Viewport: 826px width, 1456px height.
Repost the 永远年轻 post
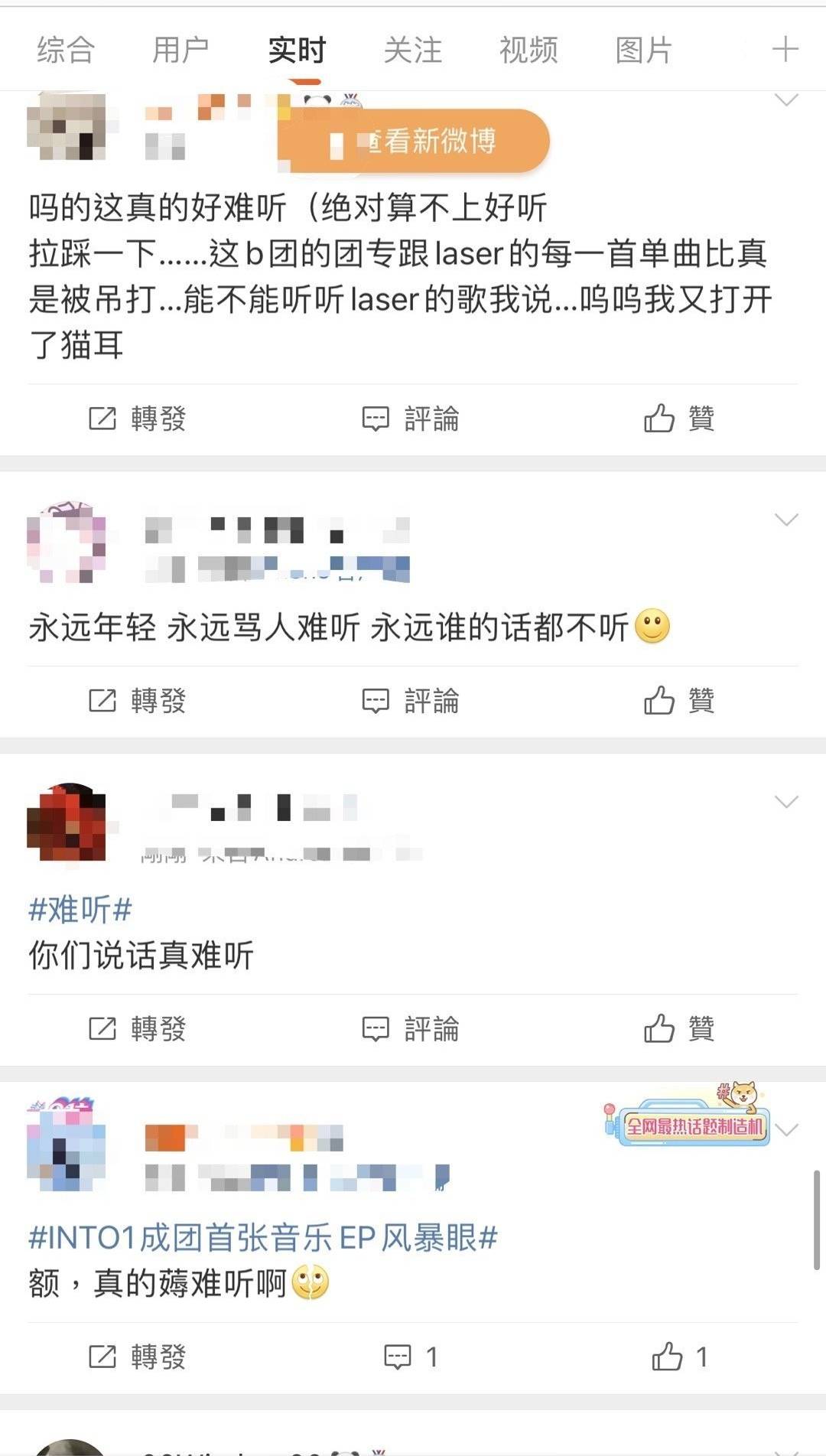tap(138, 700)
